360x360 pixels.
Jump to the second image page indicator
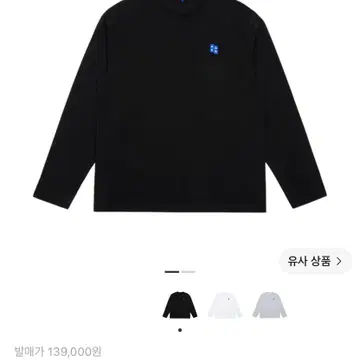click(189, 272)
